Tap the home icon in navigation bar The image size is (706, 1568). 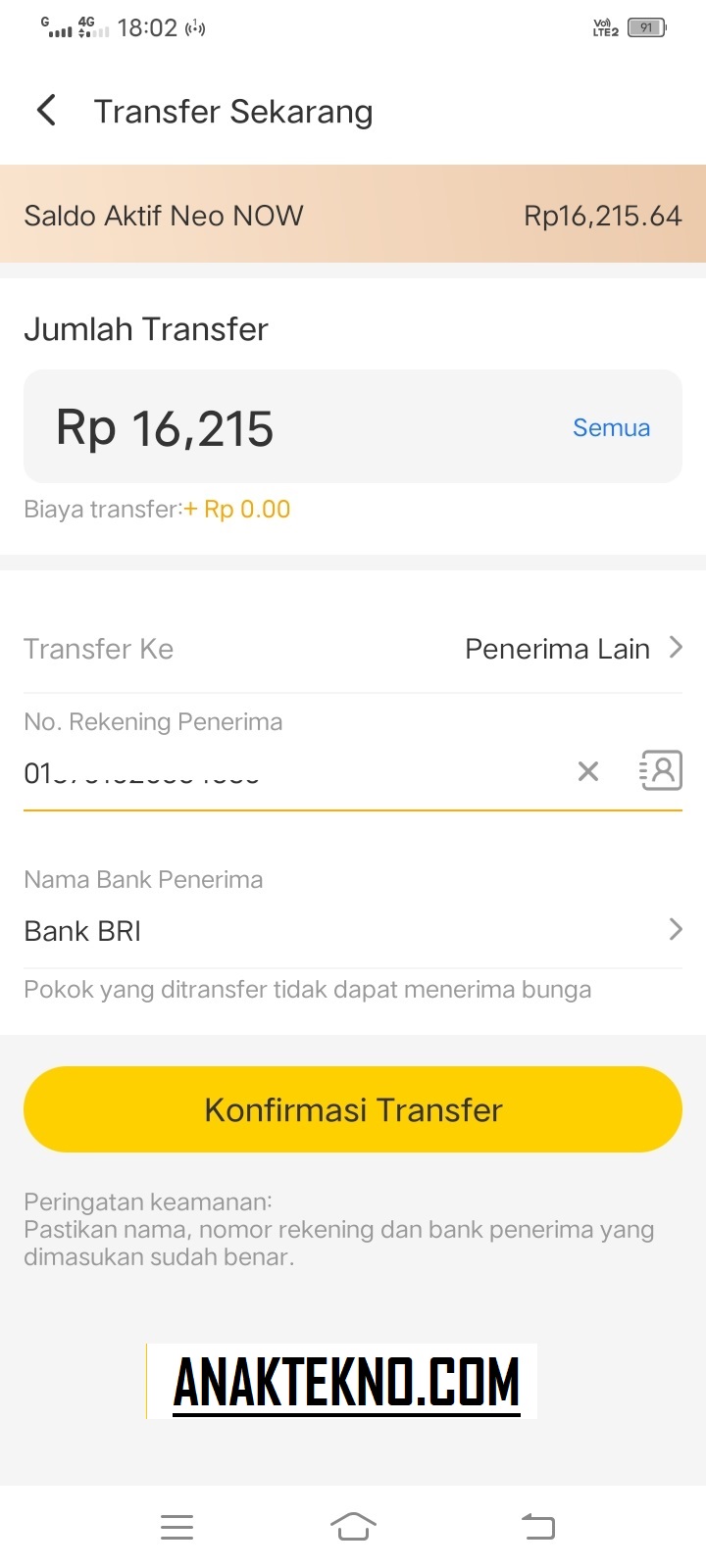click(x=353, y=1526)
